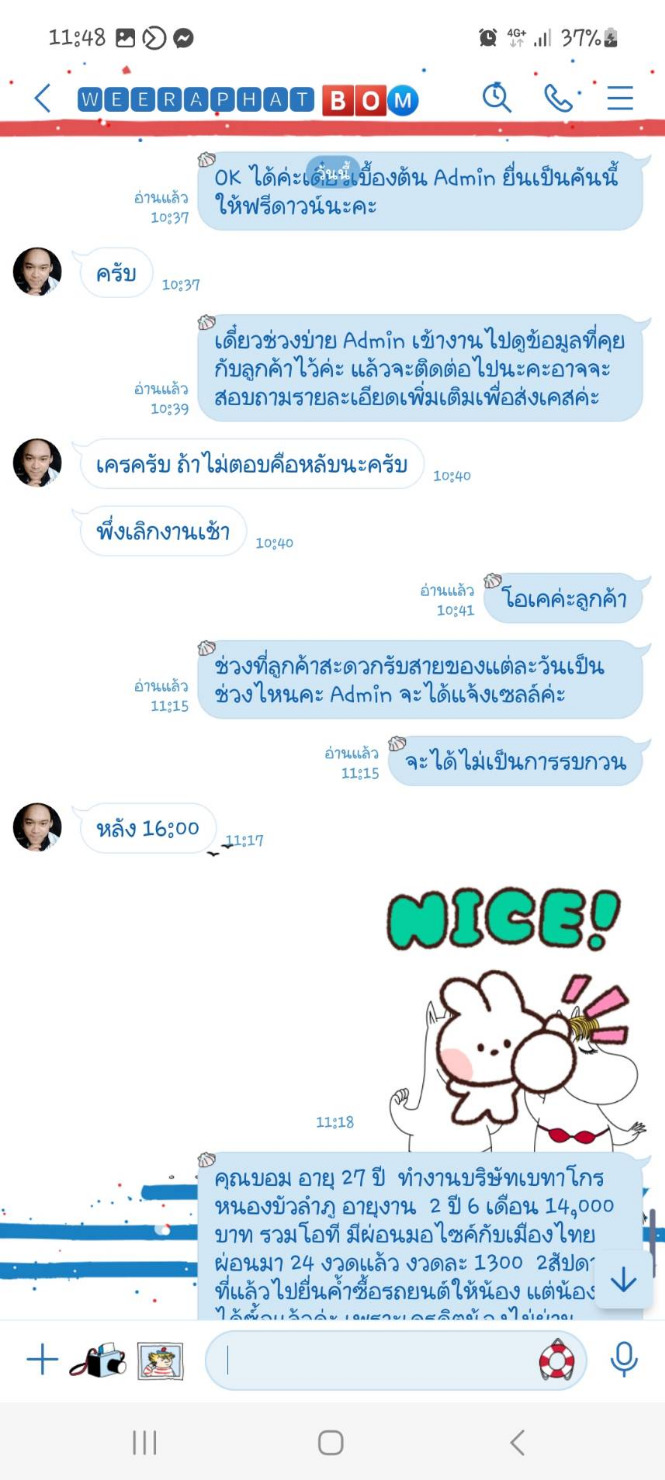Jump to the latest message
The width and height of the screenshot is (665, 1480).
(623, 1280)
